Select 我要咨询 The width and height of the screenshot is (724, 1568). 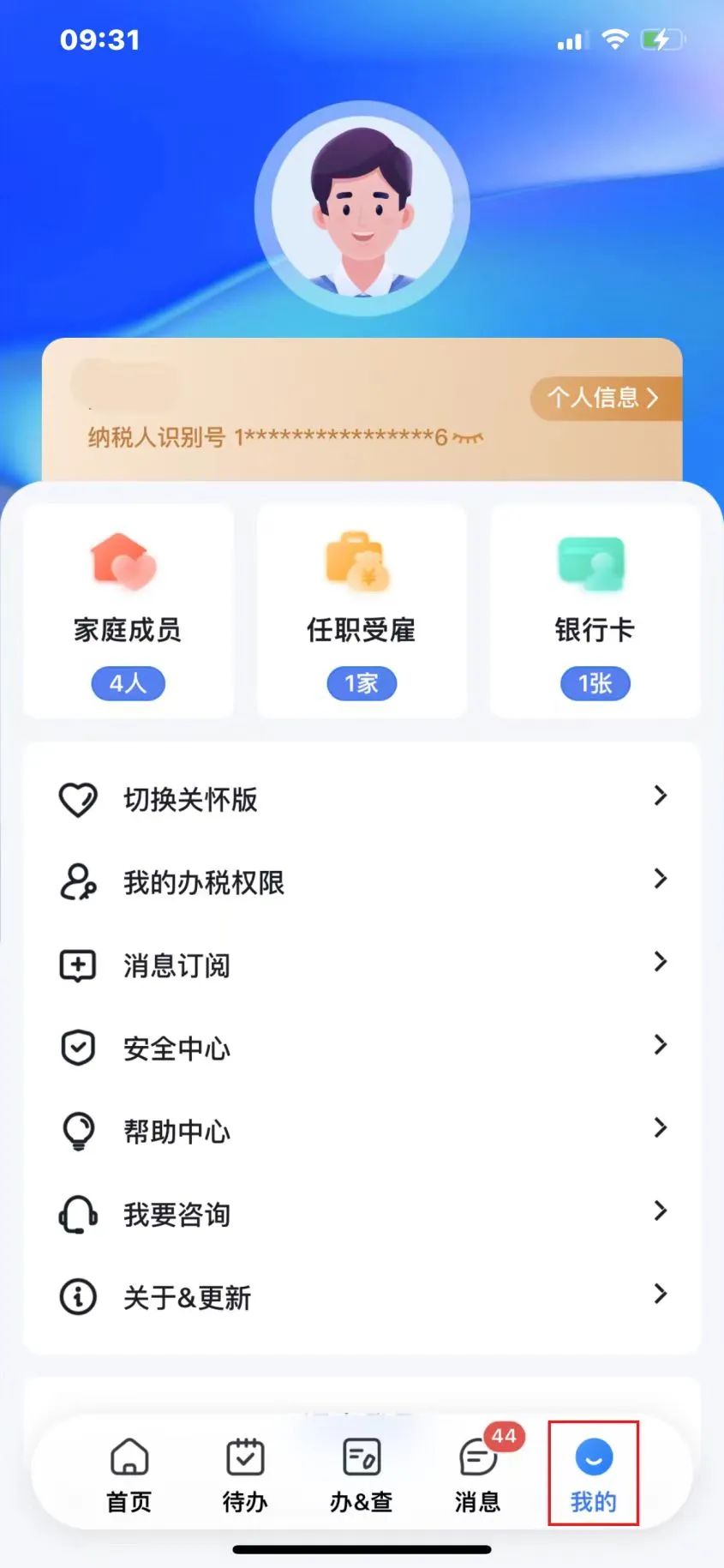tap(362, 1214)
